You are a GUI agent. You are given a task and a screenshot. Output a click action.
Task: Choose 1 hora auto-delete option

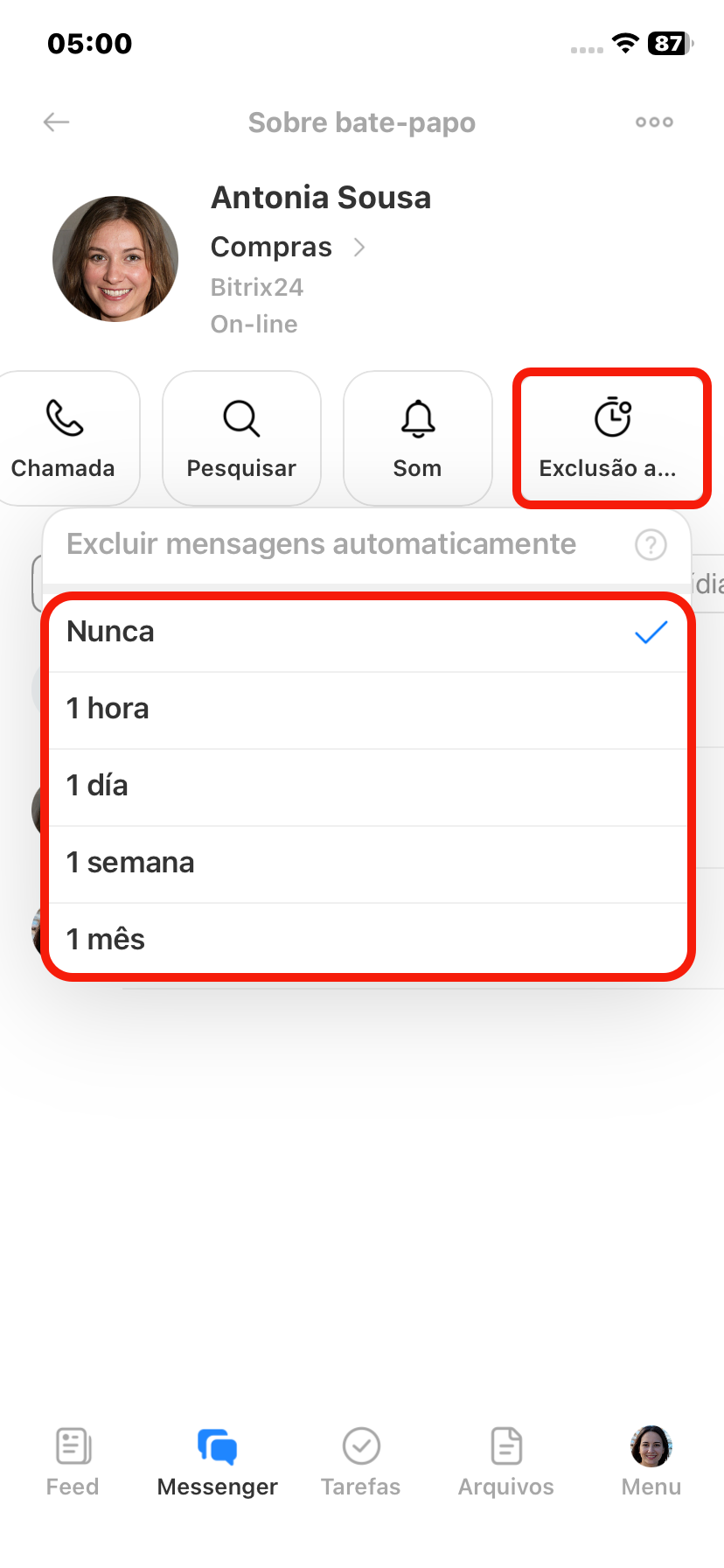click(367, 710)
